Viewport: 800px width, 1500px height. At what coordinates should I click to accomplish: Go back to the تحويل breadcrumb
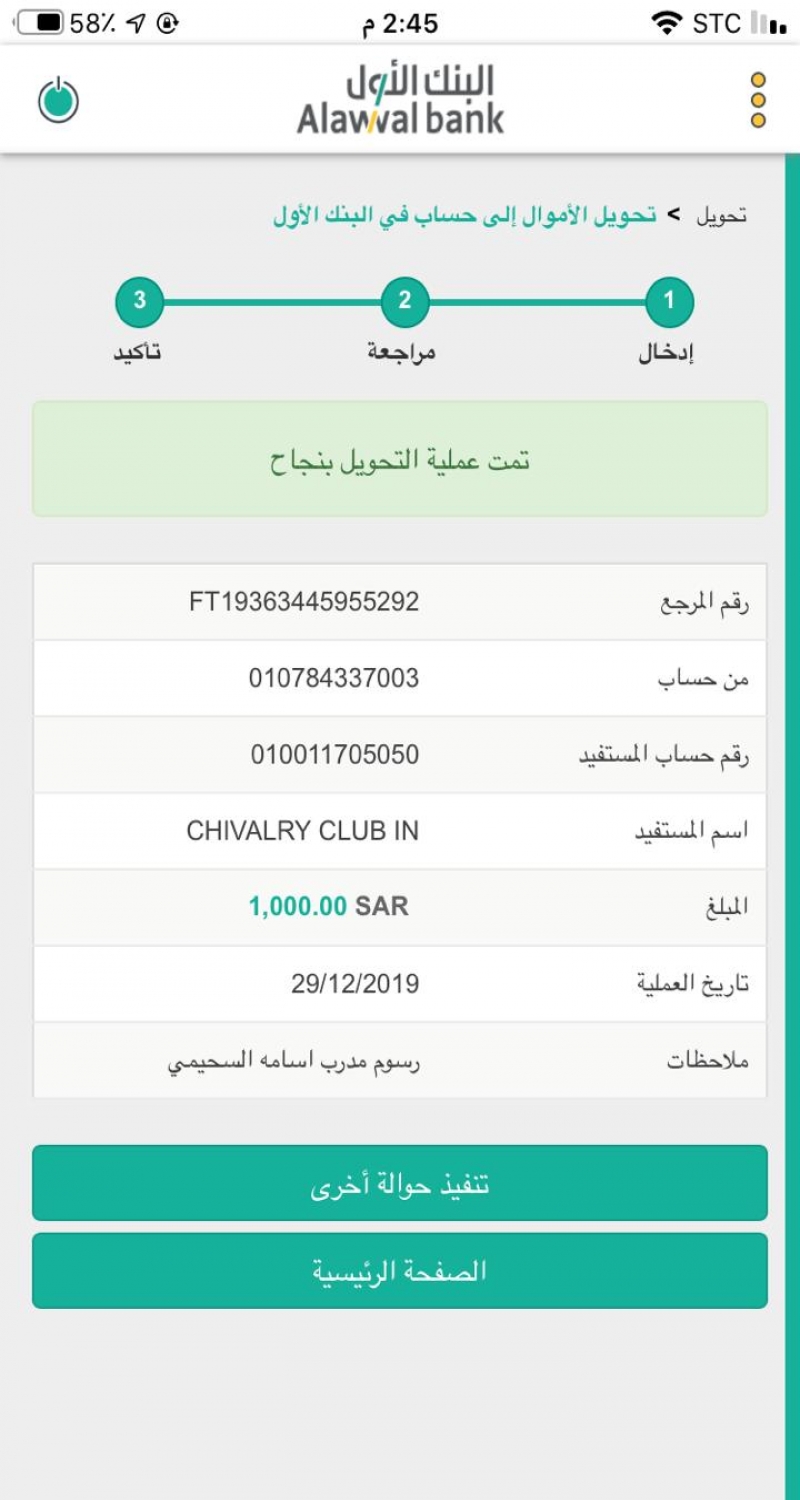pos(721,216)
